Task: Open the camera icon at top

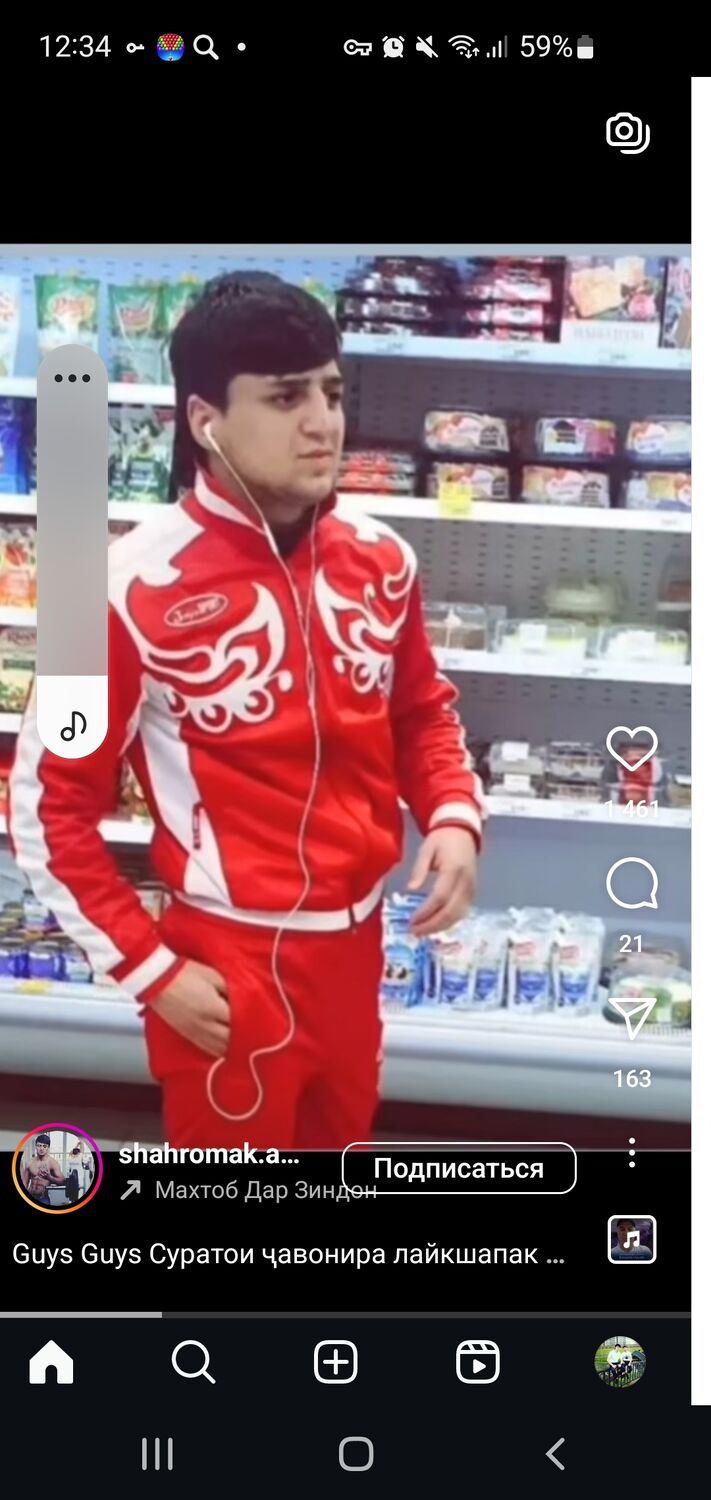Action: click(x=628, y=132)
